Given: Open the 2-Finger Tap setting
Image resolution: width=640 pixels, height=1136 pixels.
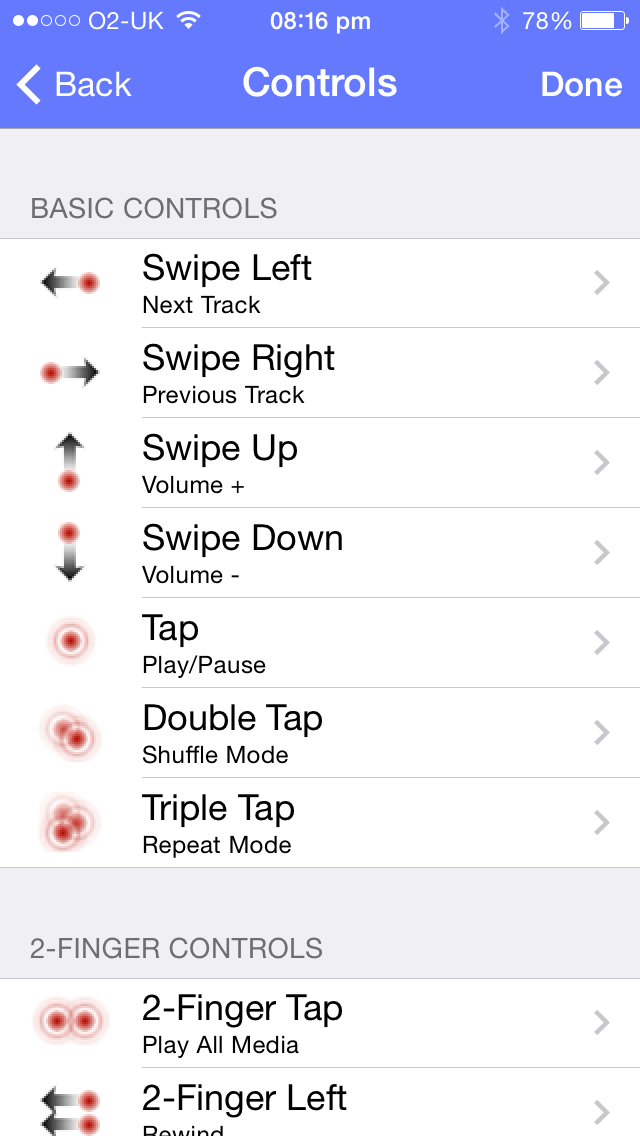Looking at the screenshot, I should click(320, 1022).
